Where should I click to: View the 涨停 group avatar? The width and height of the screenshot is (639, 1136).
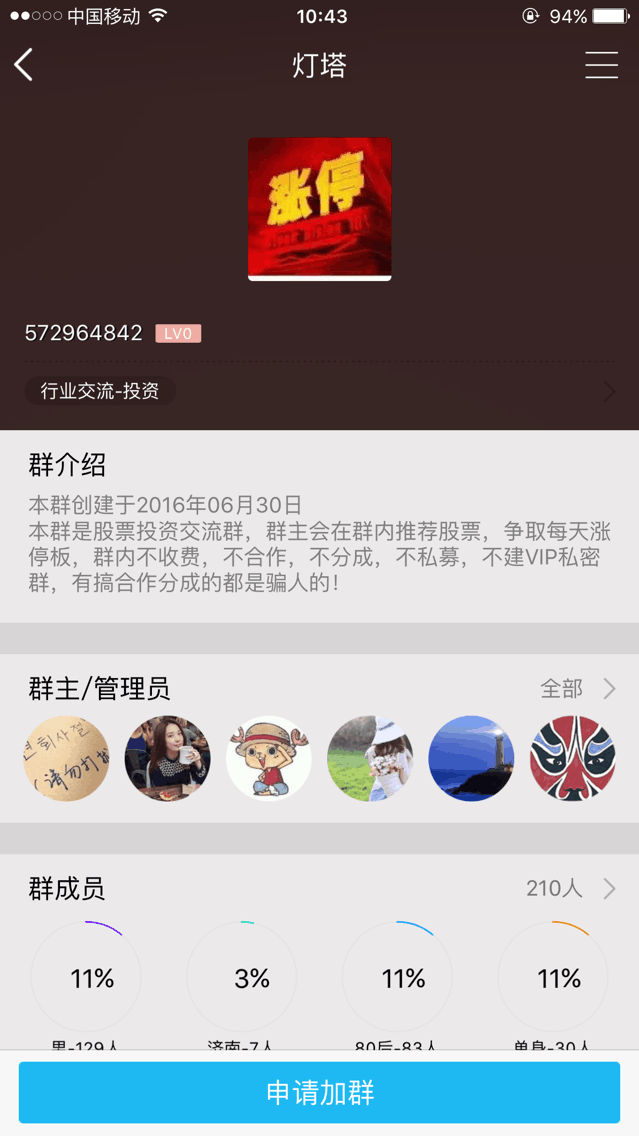tap(320, 209)
